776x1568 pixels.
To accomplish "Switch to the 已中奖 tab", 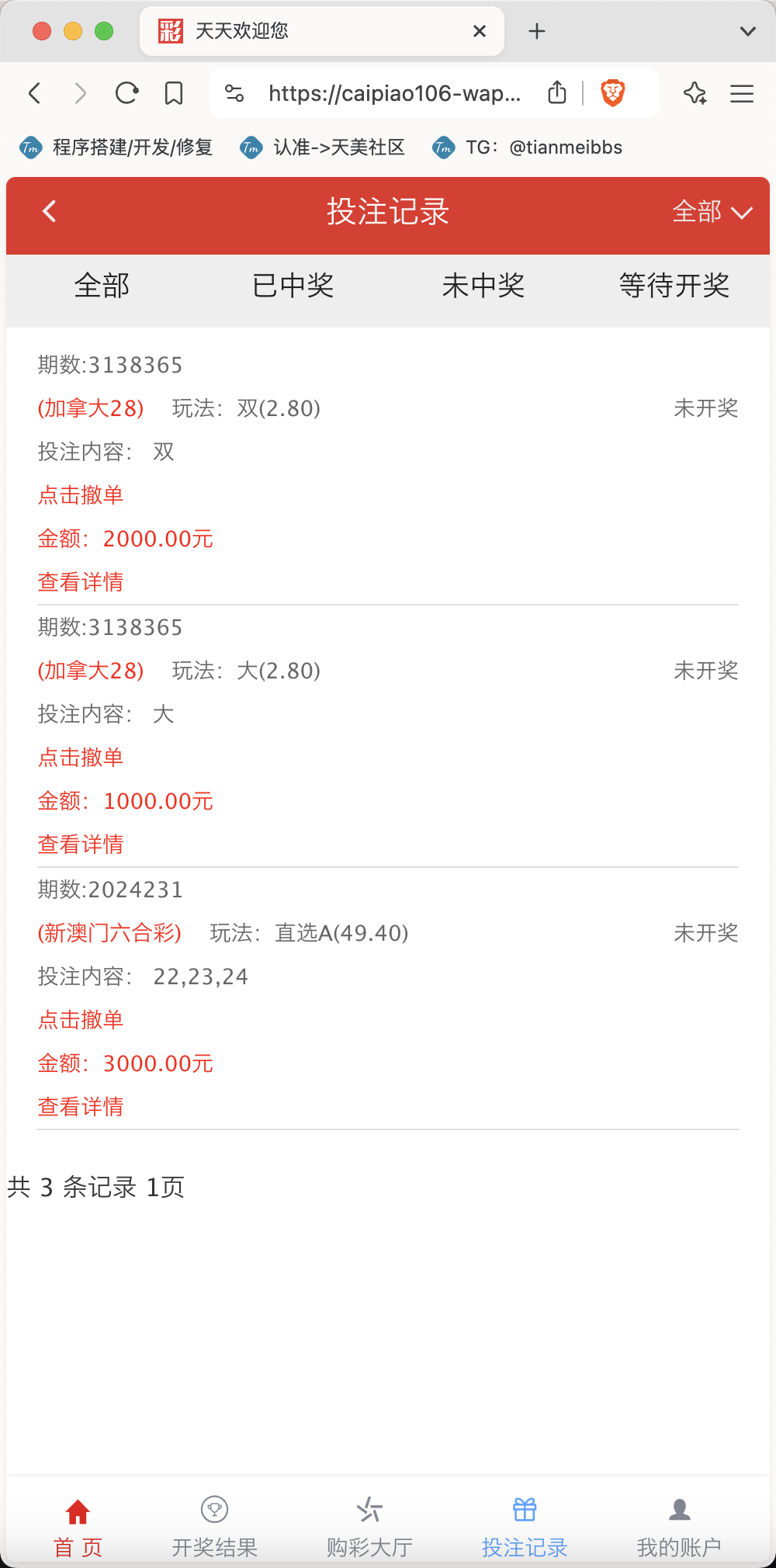I will coord(293,286).
